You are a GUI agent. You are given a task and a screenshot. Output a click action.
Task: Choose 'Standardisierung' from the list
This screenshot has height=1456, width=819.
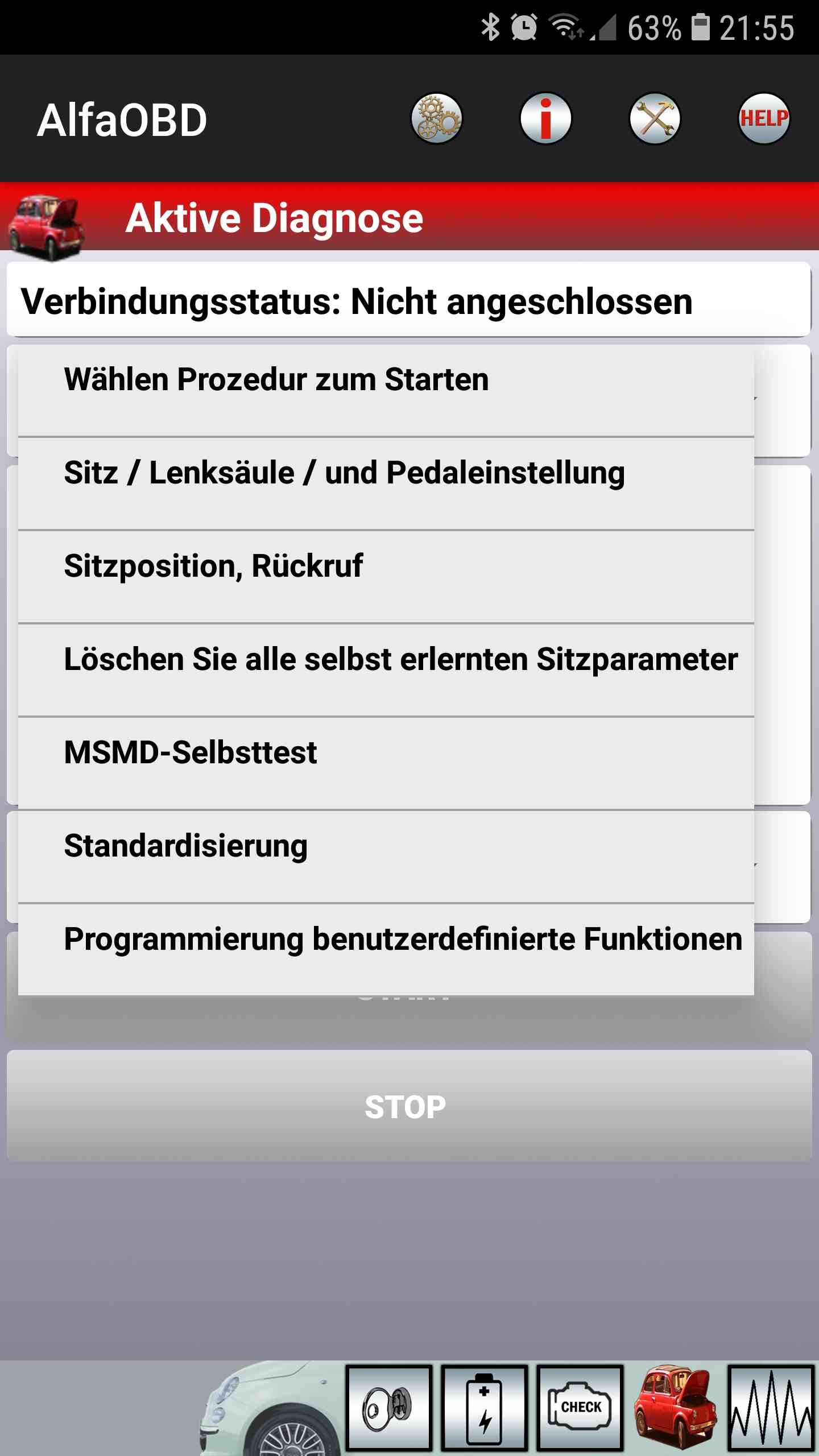[x=386, y=857]
